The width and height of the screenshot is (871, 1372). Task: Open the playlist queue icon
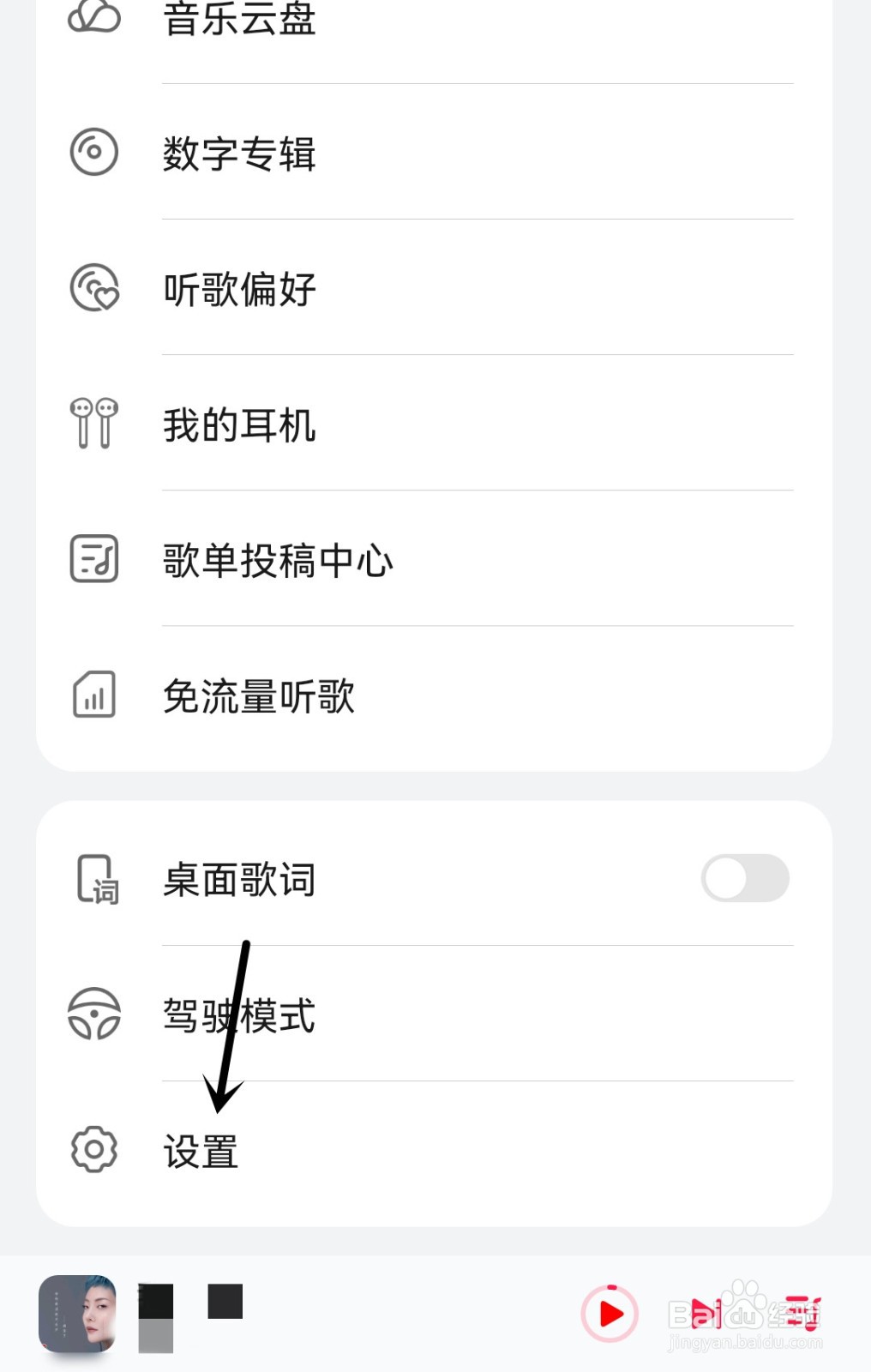[802, 1313]
